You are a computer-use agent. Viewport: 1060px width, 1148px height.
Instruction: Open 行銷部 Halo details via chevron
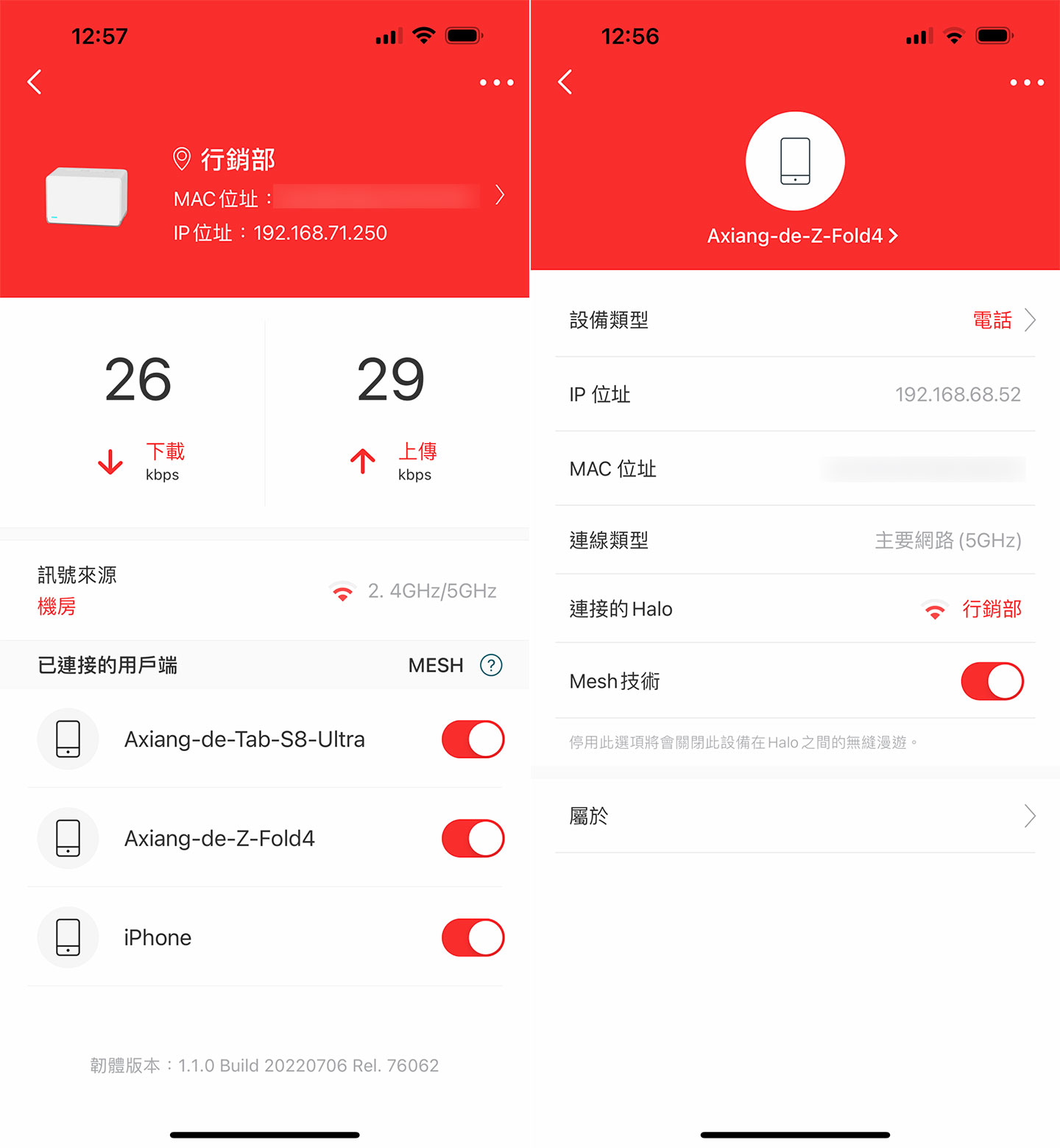point(500,195)
